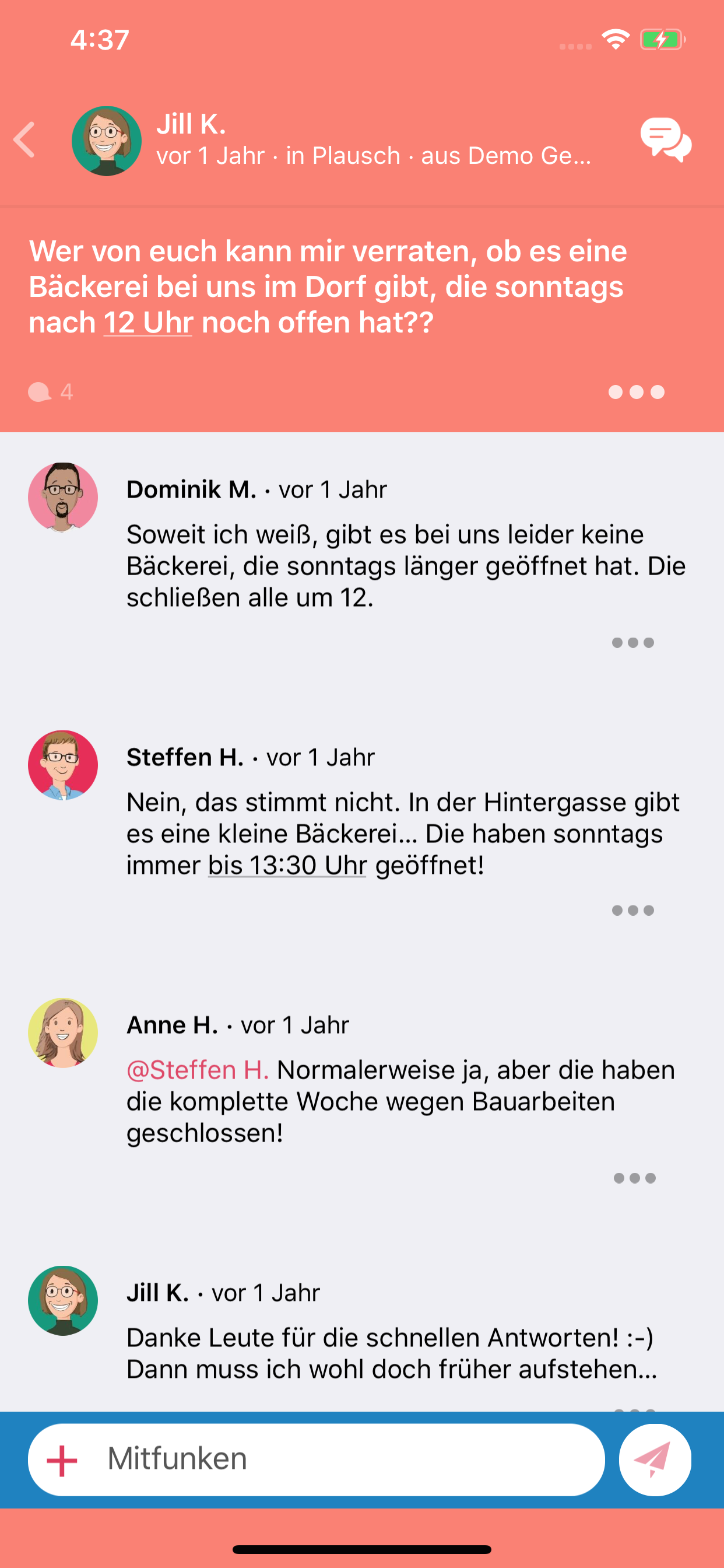724x1568 pixels.
Task: Tap the @Steffen H. mention in Anne's comment
Action: point(198,1070)
